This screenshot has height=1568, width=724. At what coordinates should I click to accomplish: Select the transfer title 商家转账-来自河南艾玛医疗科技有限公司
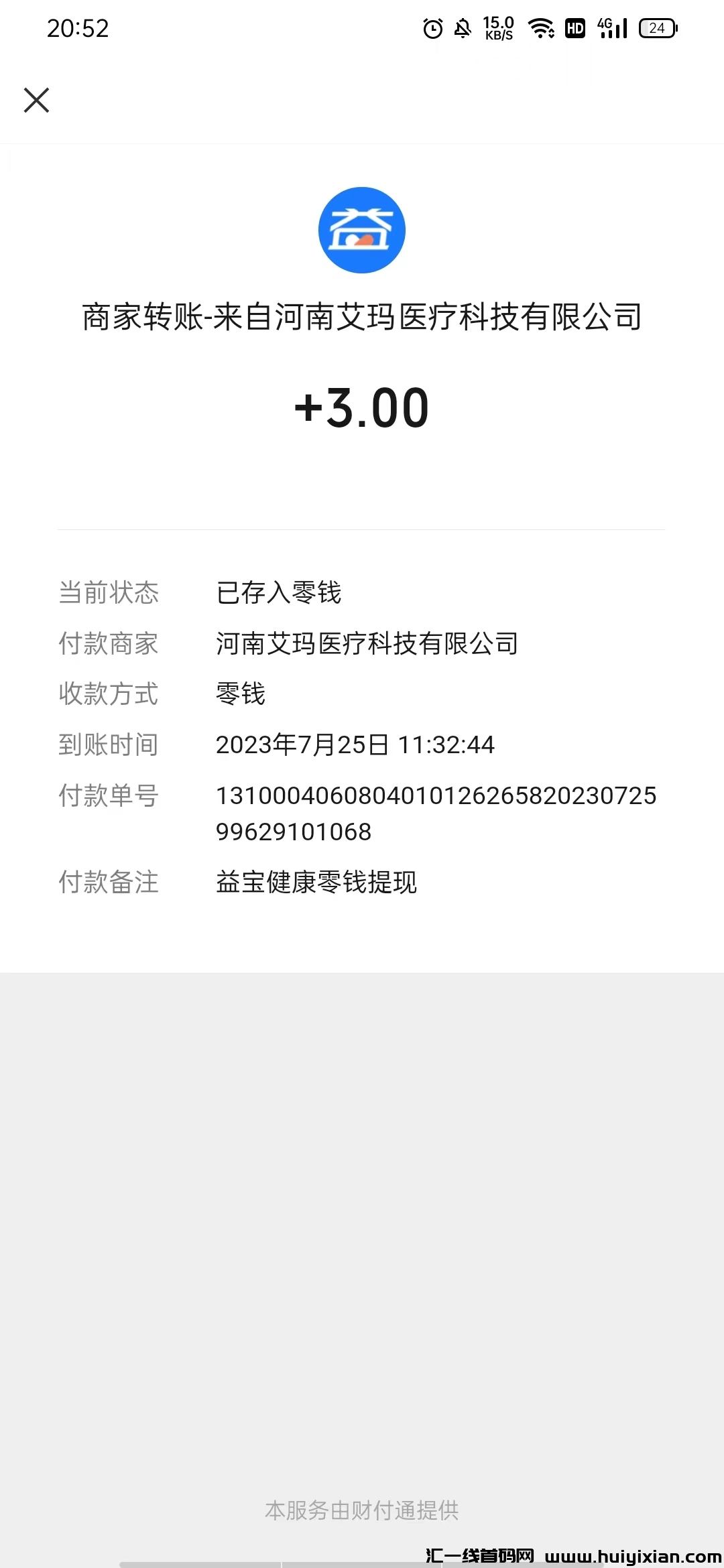(362, 317)
